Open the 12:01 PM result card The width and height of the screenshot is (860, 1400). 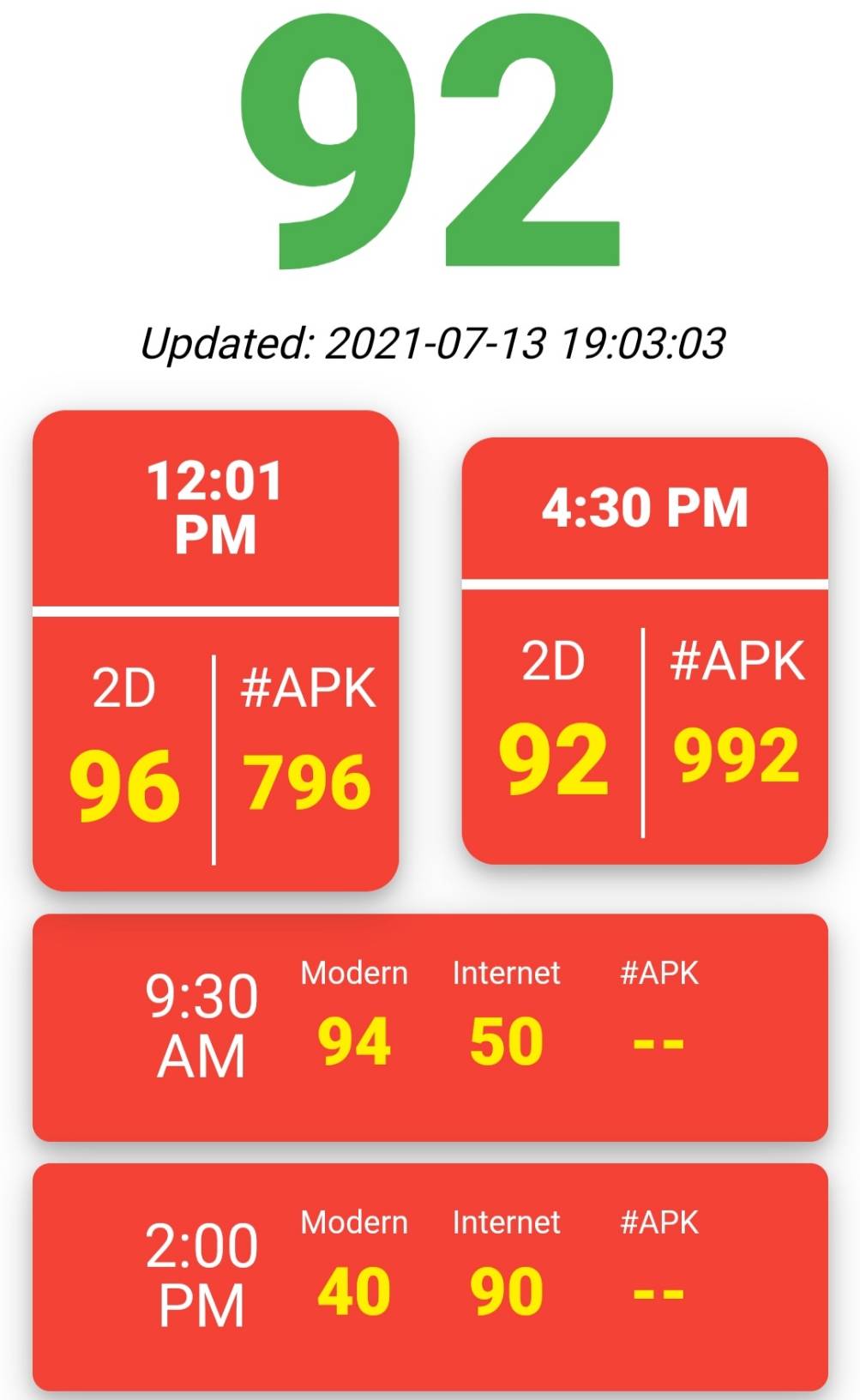(x=215, y=650)
